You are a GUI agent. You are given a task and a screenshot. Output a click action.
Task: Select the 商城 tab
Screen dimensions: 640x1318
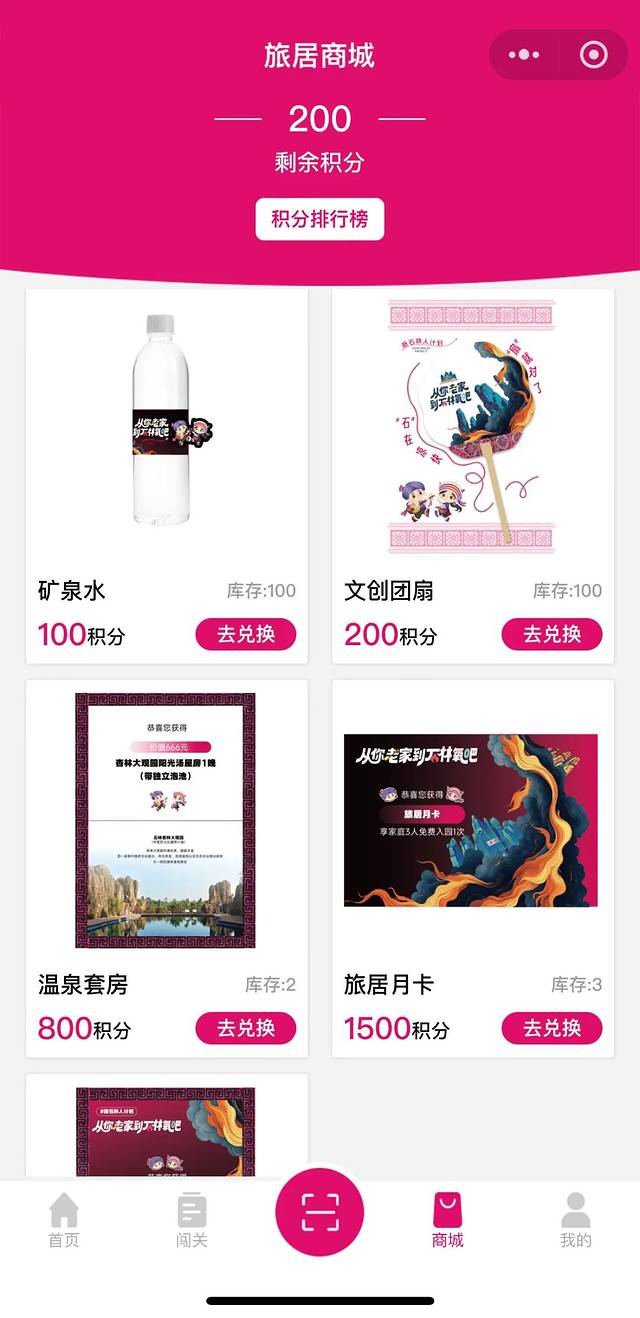(448, 1220)
